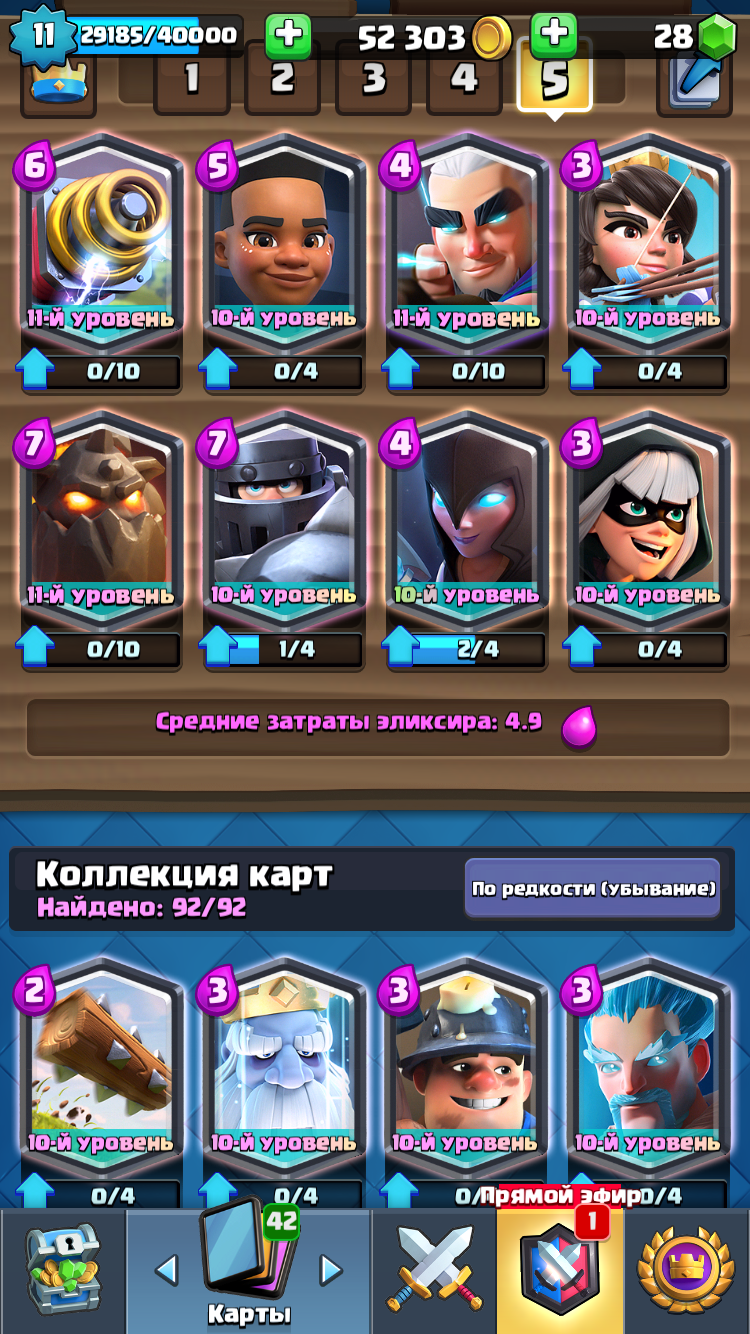Switch to deck slot 1
The image size is (750, 1334).
click(191, 78)
